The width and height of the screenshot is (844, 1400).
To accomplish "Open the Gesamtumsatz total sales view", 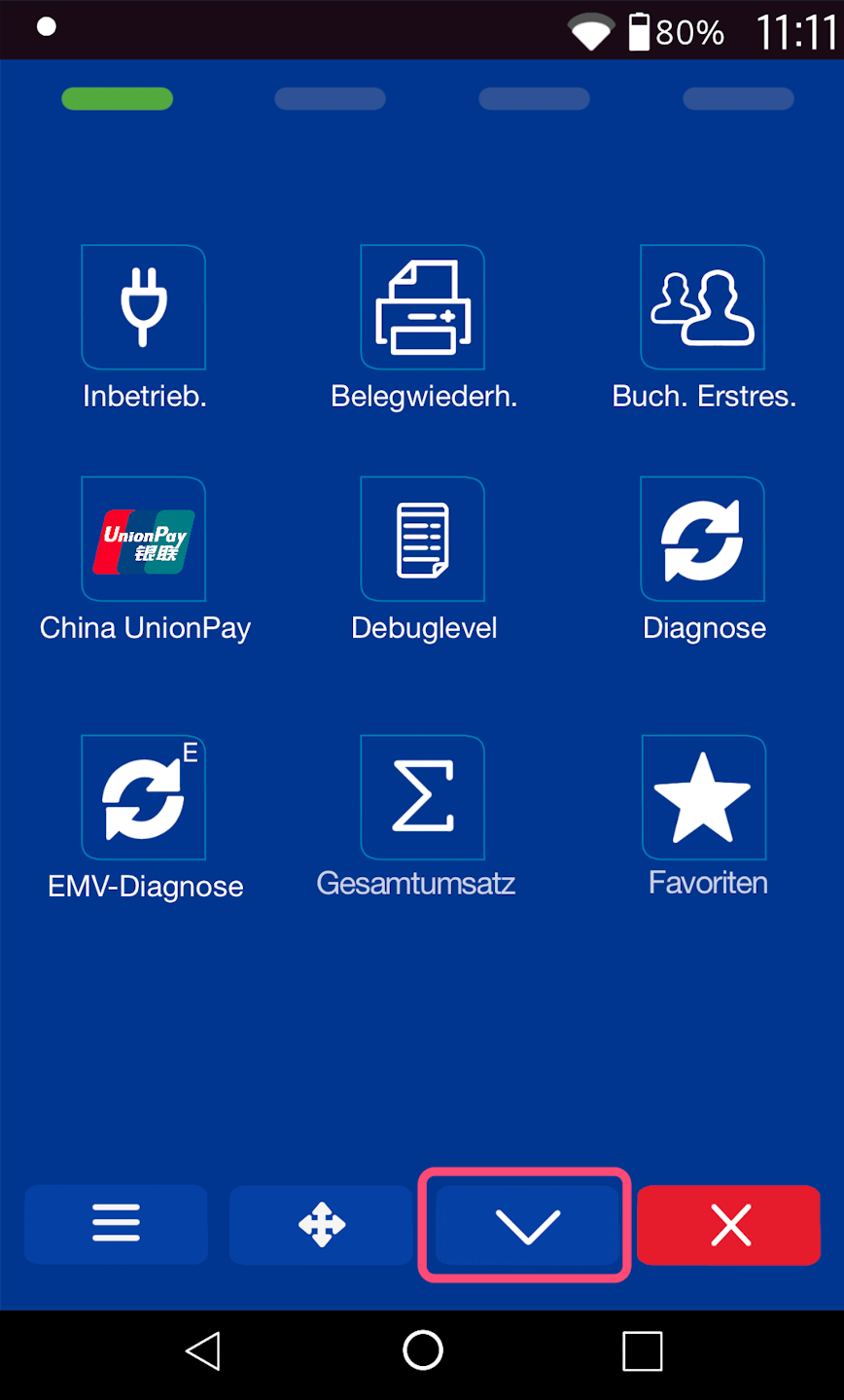I will (423, 798).
